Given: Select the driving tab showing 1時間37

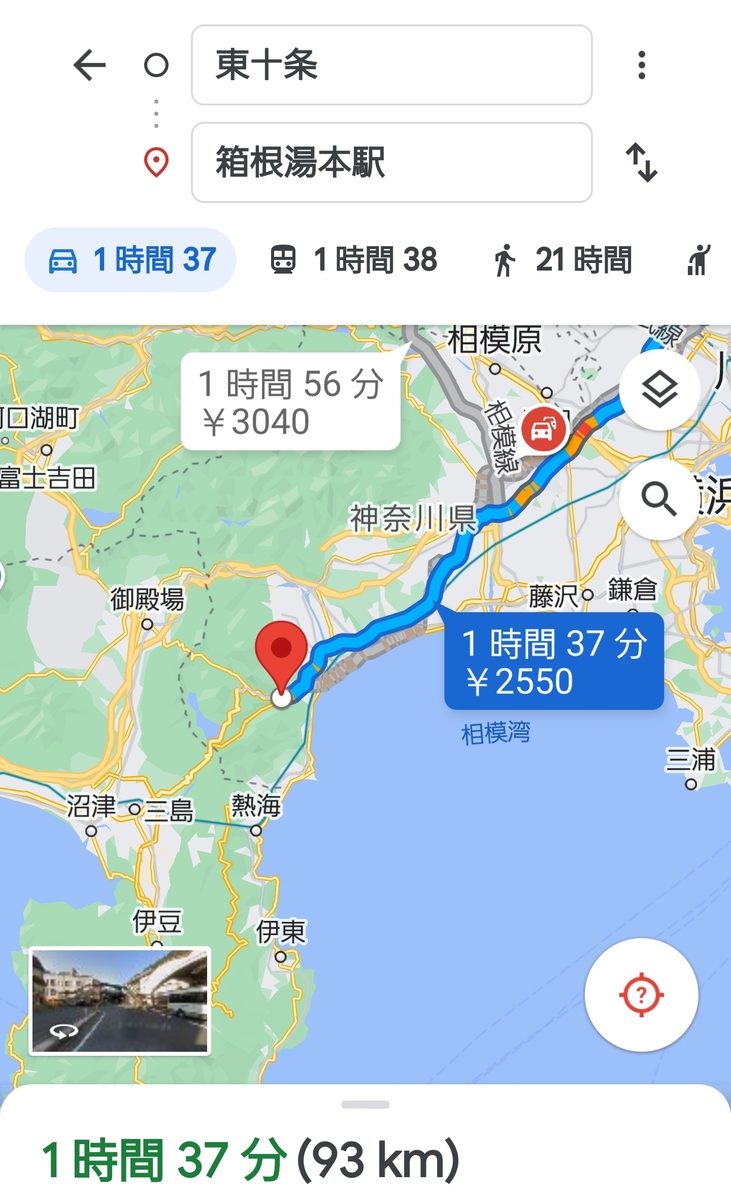Looking at the screenshot, I should (131, 260).
